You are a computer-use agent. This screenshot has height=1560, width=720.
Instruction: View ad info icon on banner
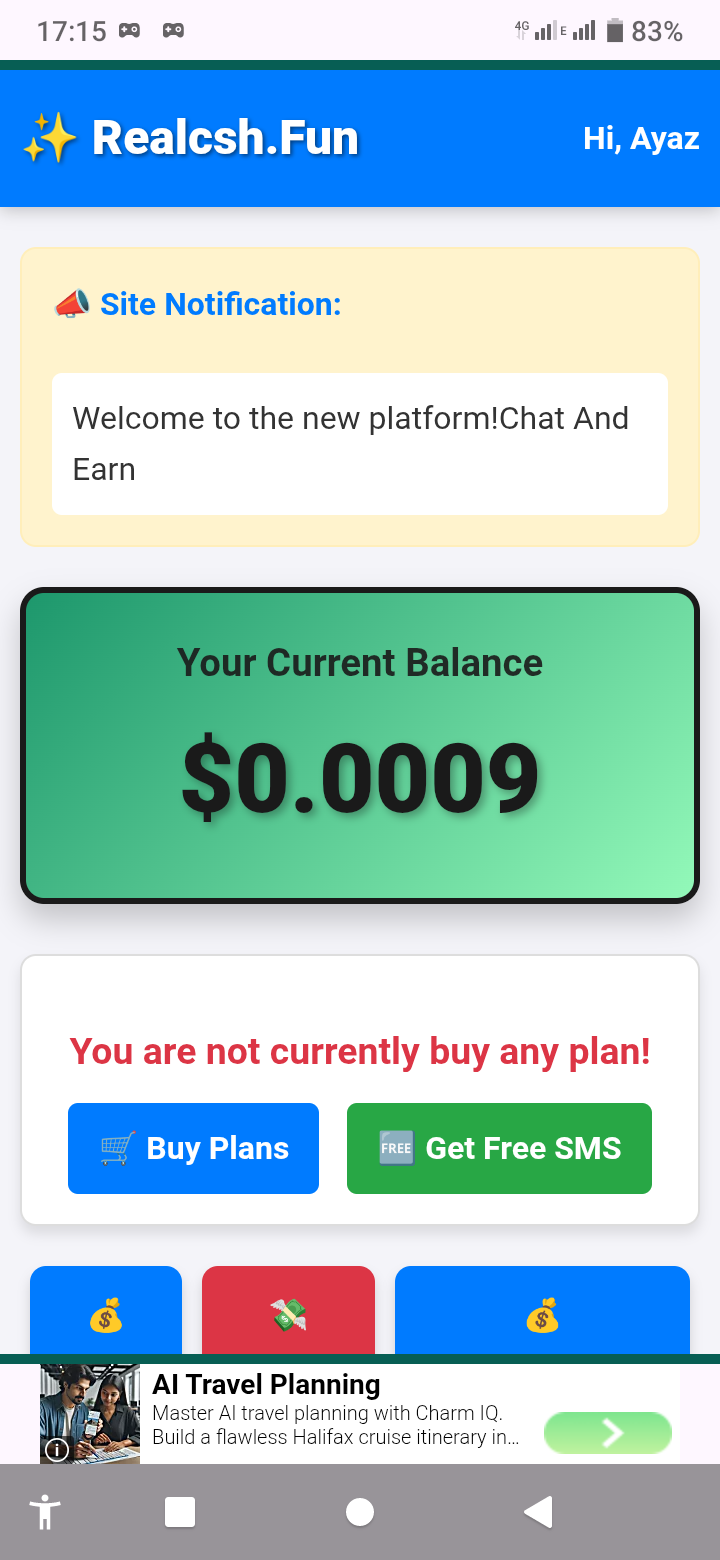click(58, 1449)
